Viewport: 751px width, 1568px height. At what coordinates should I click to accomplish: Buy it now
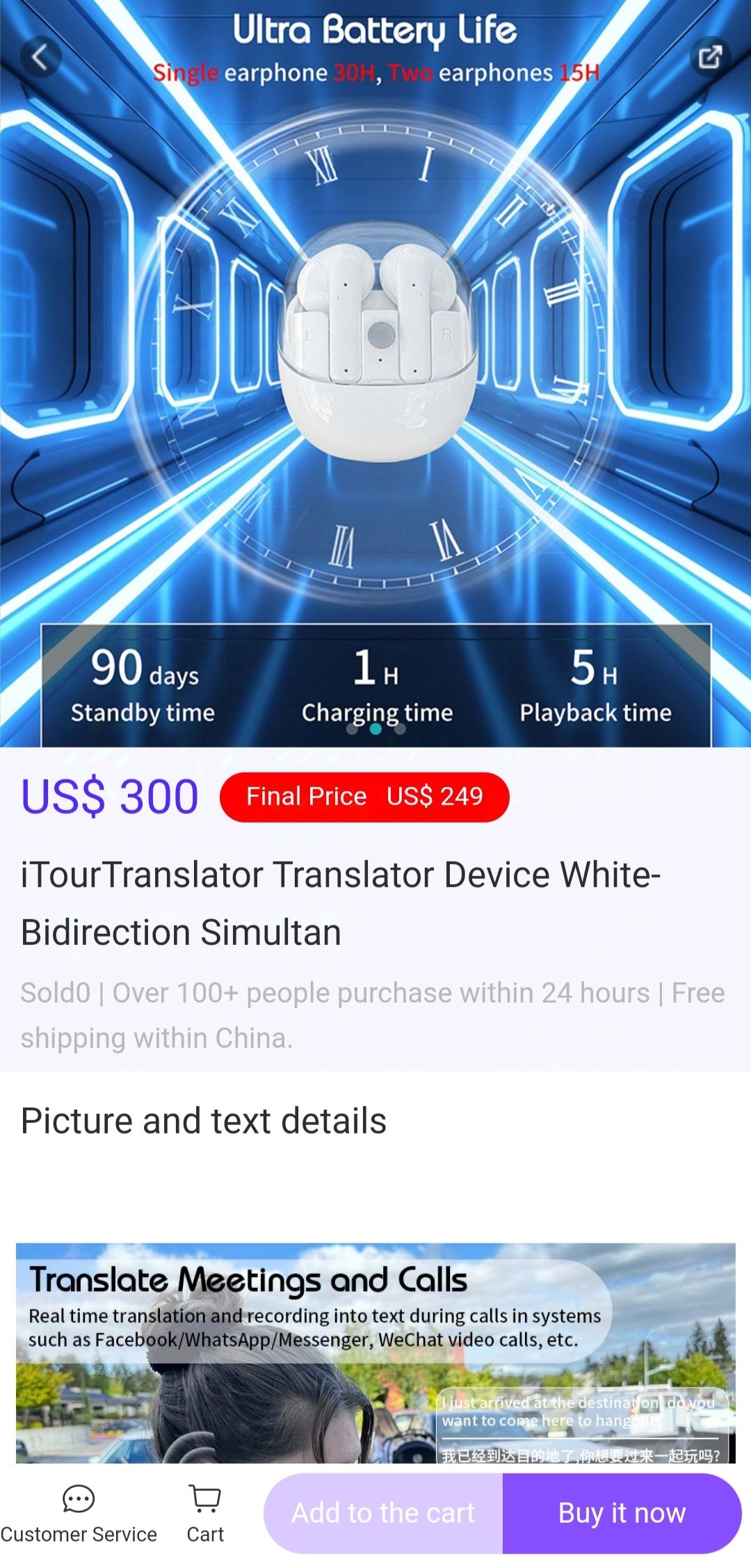click(x=622, y=1513)
